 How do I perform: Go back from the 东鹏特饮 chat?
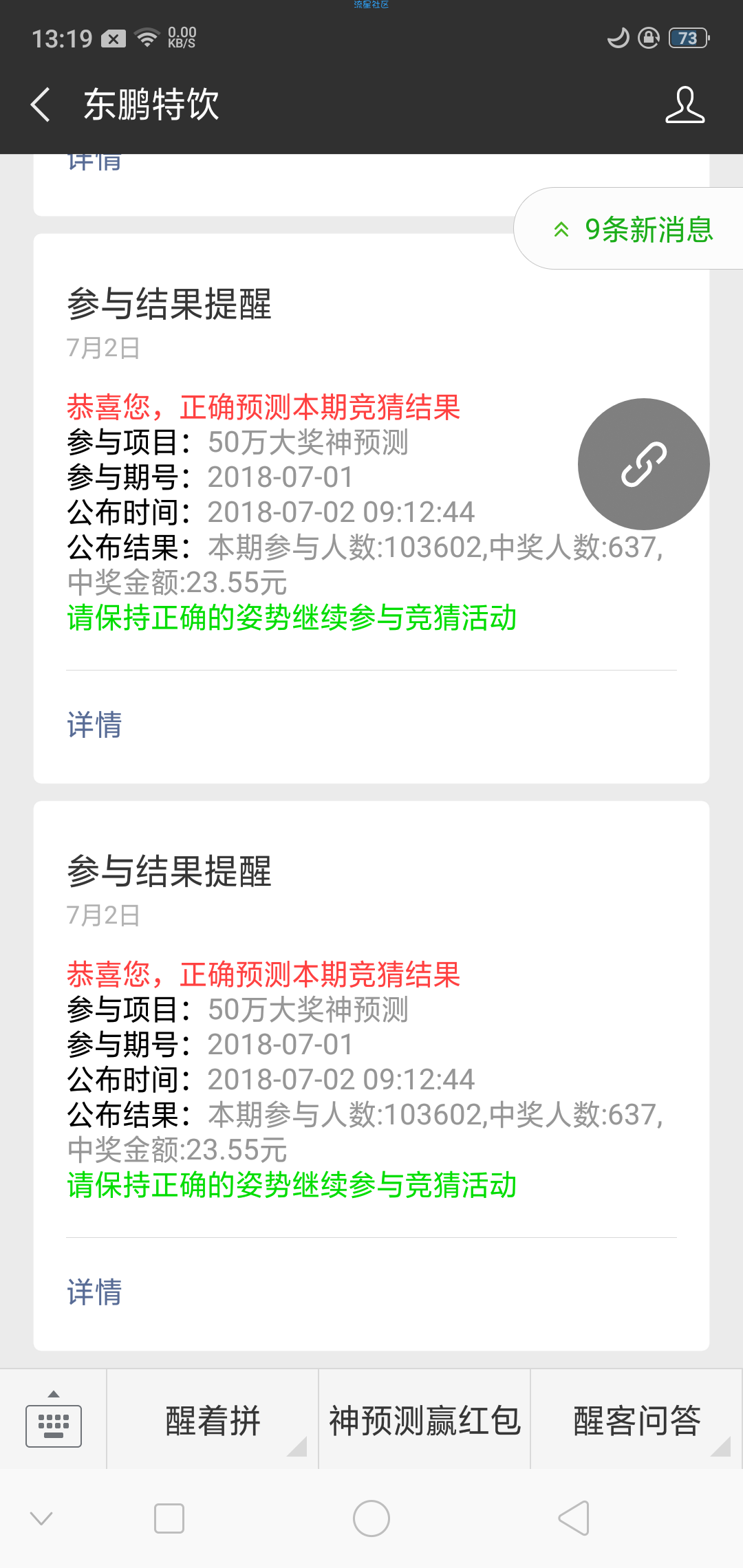(x=41, y=105)
